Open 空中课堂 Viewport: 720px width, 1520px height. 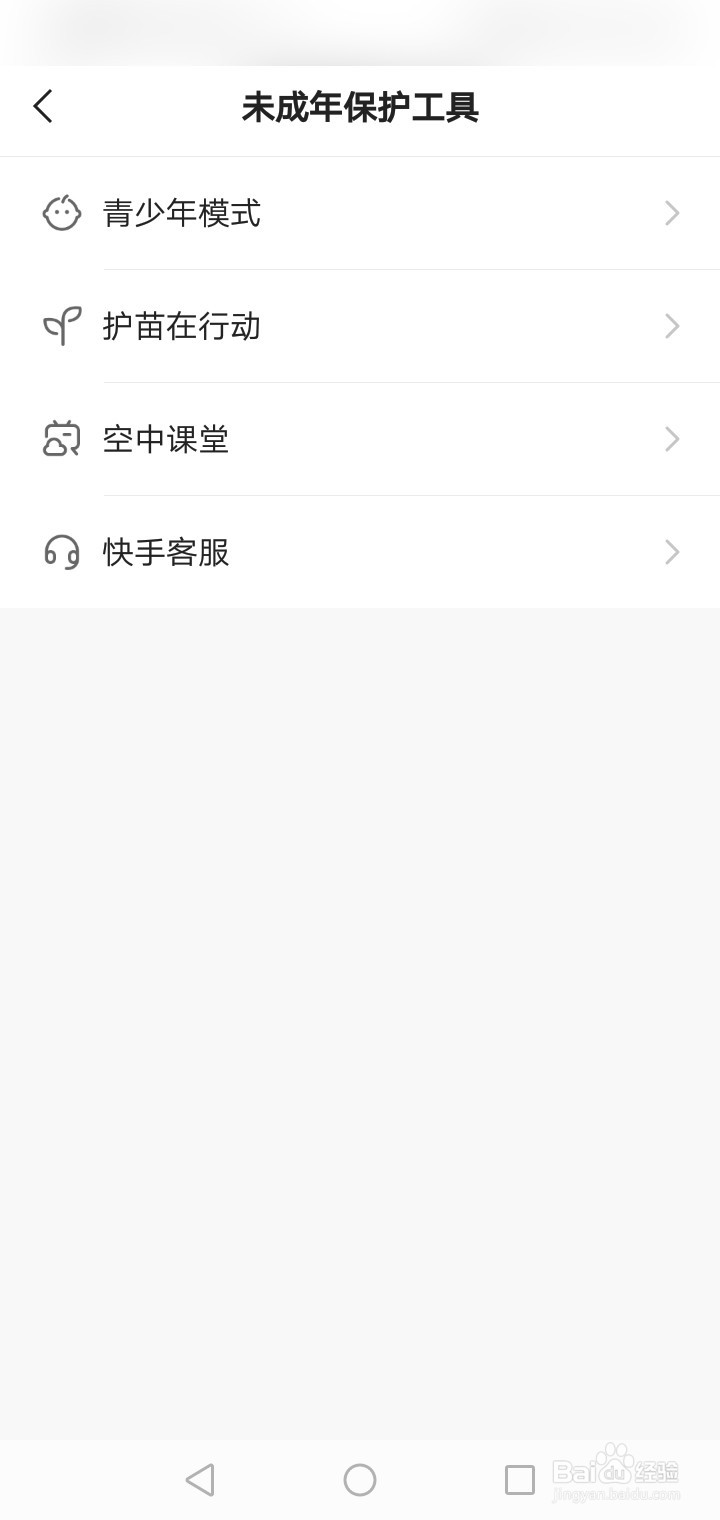click(x=360, y=439)
